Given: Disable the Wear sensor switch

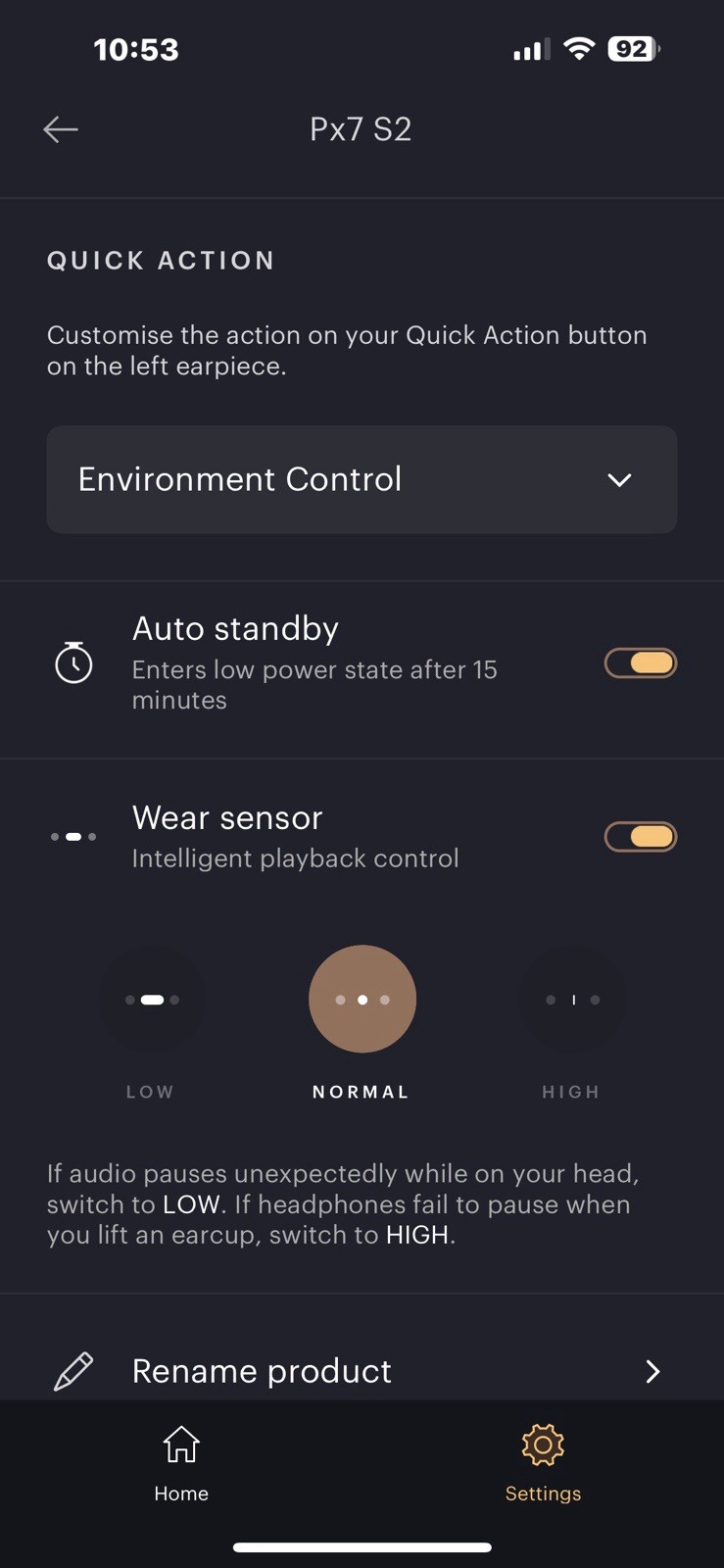Looking at the screenshot, I should (640, 837).
